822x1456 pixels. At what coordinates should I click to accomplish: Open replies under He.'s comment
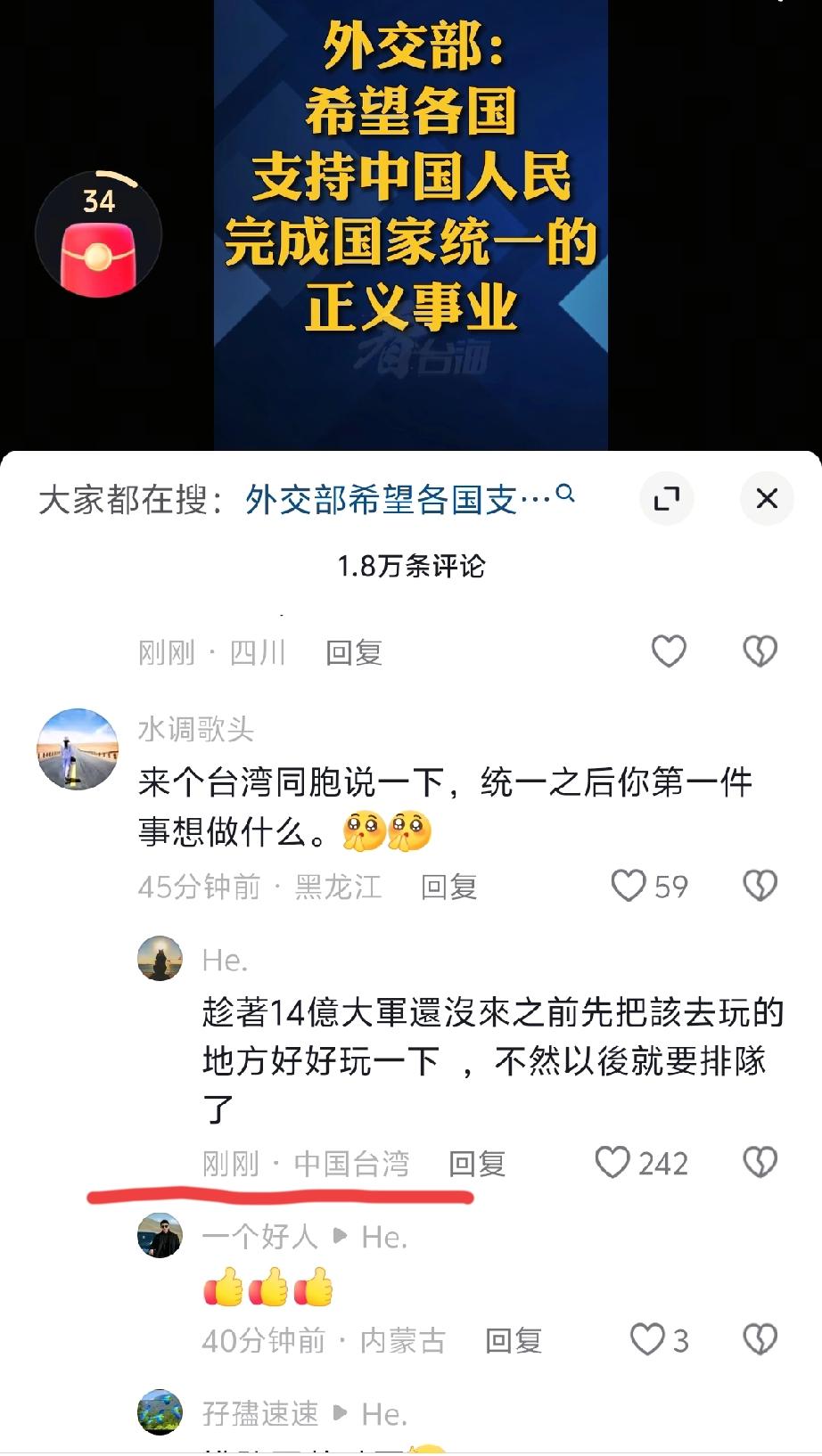[475, 1163]
